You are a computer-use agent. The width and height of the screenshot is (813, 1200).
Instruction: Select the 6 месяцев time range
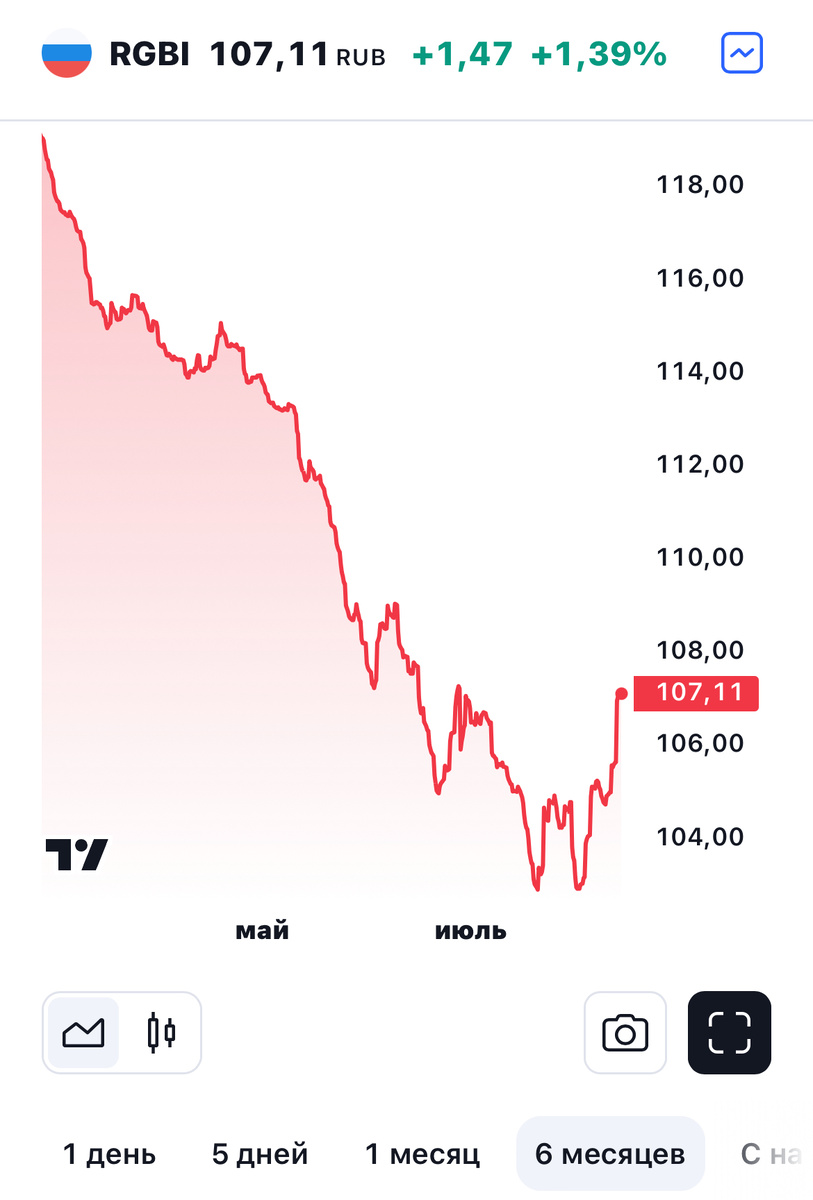[610, 1154]
